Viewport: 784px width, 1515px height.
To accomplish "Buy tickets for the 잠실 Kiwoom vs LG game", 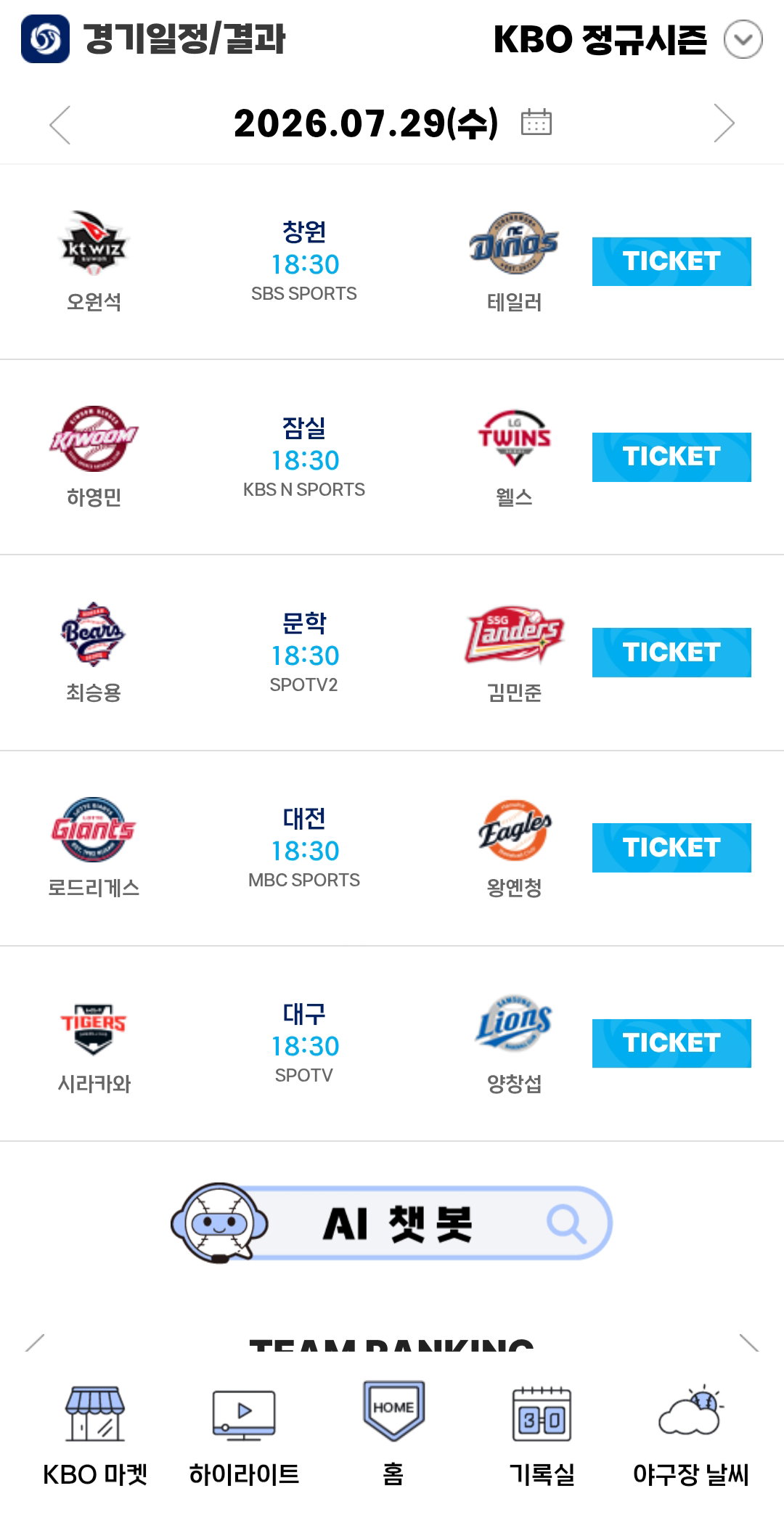I will click(x=671, y=457).
